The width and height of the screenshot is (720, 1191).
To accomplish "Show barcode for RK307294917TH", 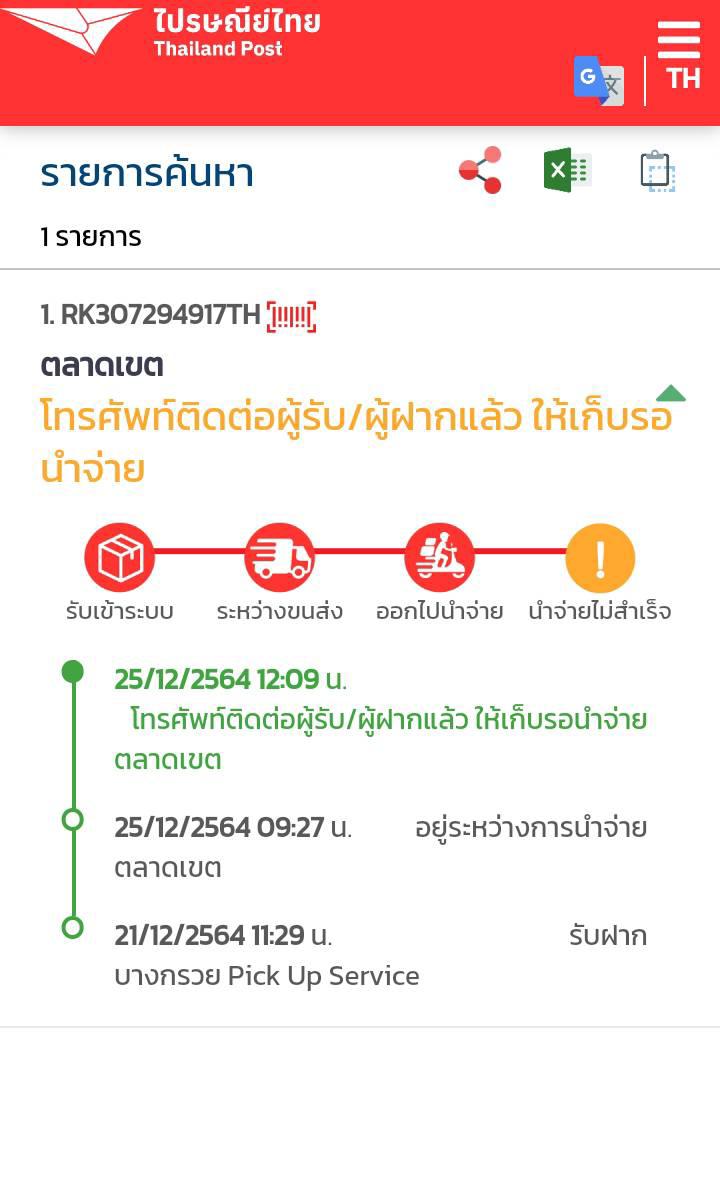I will click(291, 316).
